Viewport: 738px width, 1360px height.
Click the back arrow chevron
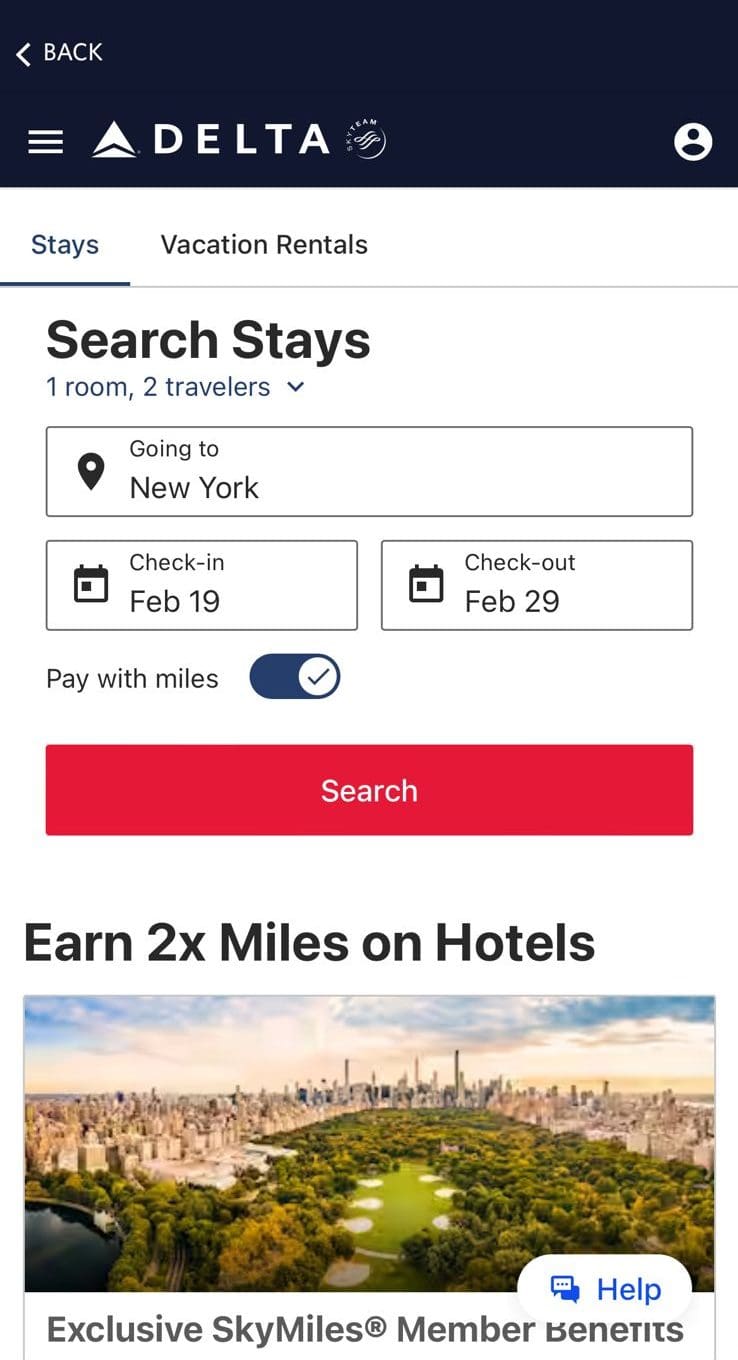click(22, 53)
